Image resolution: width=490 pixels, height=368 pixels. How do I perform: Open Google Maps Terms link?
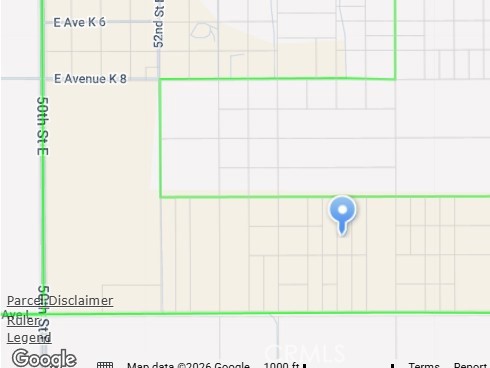click(424, 365)
